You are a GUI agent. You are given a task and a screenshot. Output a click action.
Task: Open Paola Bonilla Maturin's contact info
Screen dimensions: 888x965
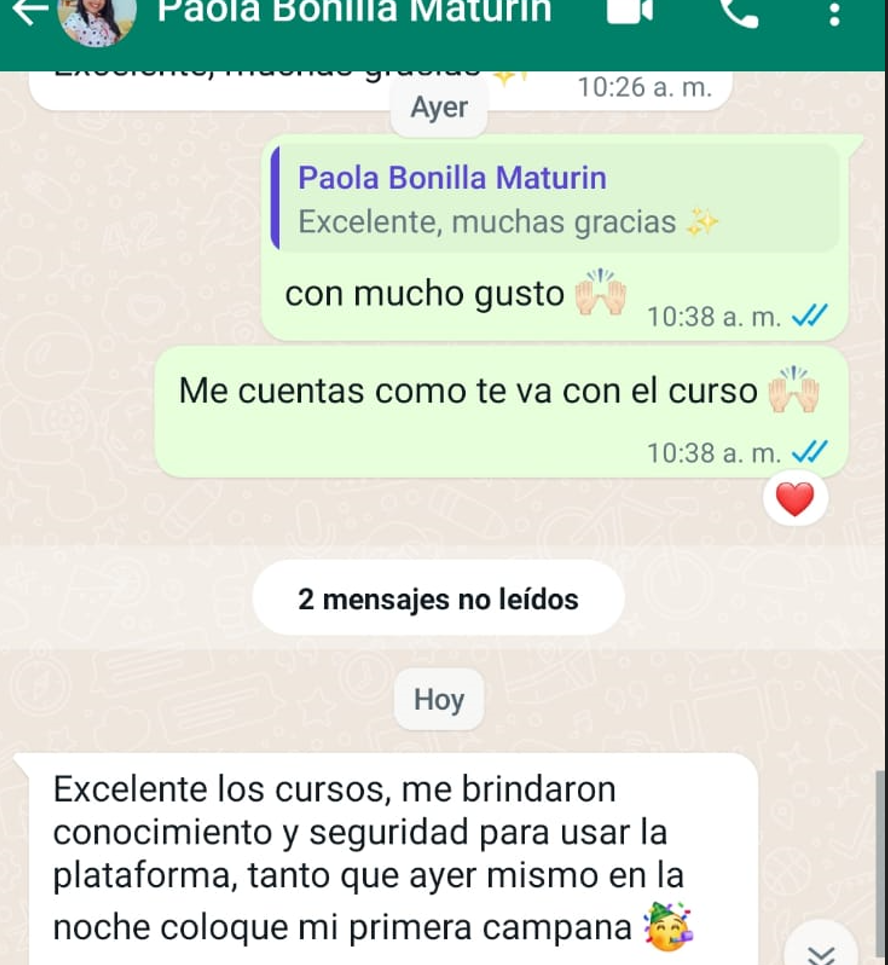(355, 12)
